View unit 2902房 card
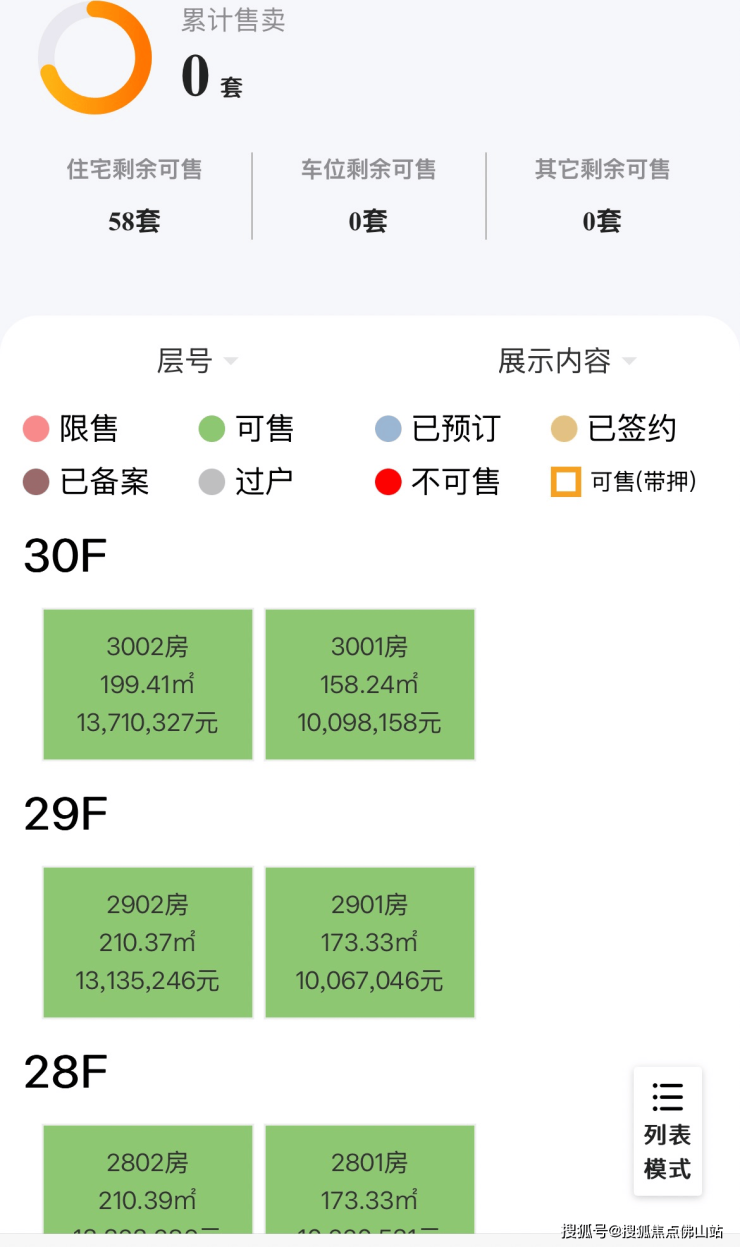Image resolution: width=740 pixels, height=1247 pixels. [148, 942]
